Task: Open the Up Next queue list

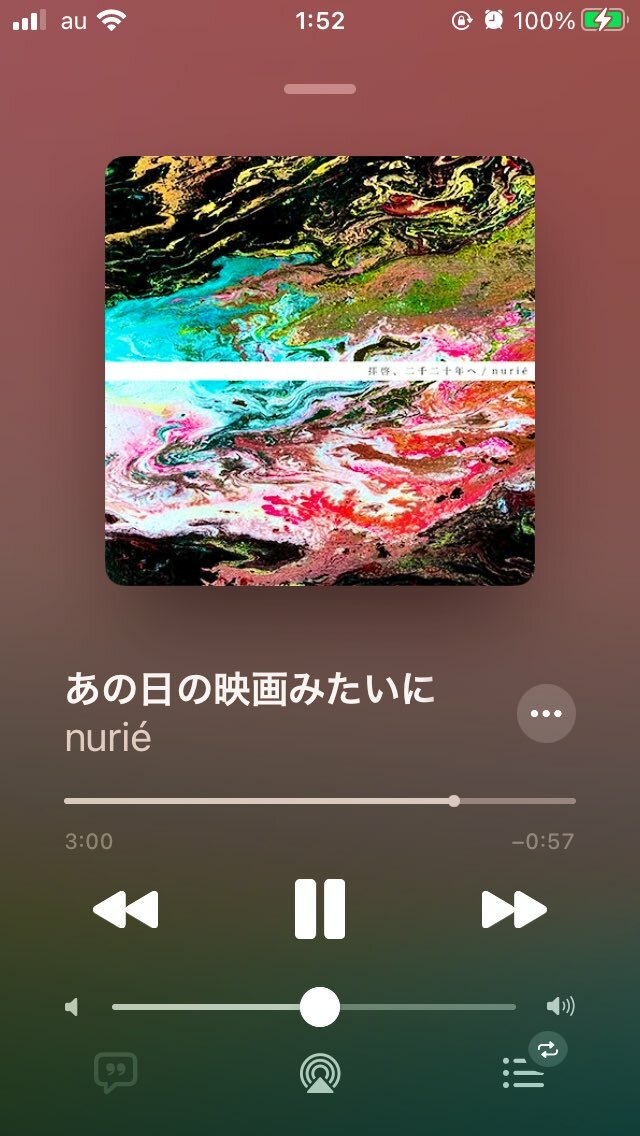Action: click(x=523, y=1074)
